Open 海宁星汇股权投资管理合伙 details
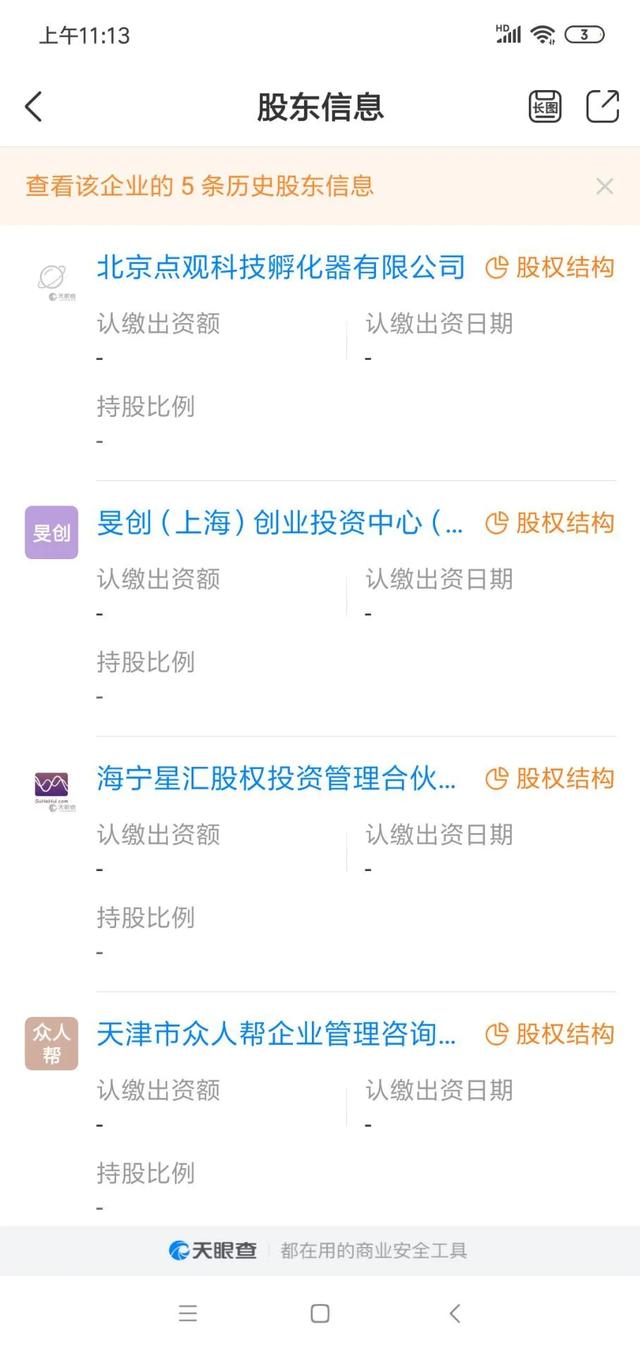Viewport: 640px width, 1352px height. click(277, 778)
